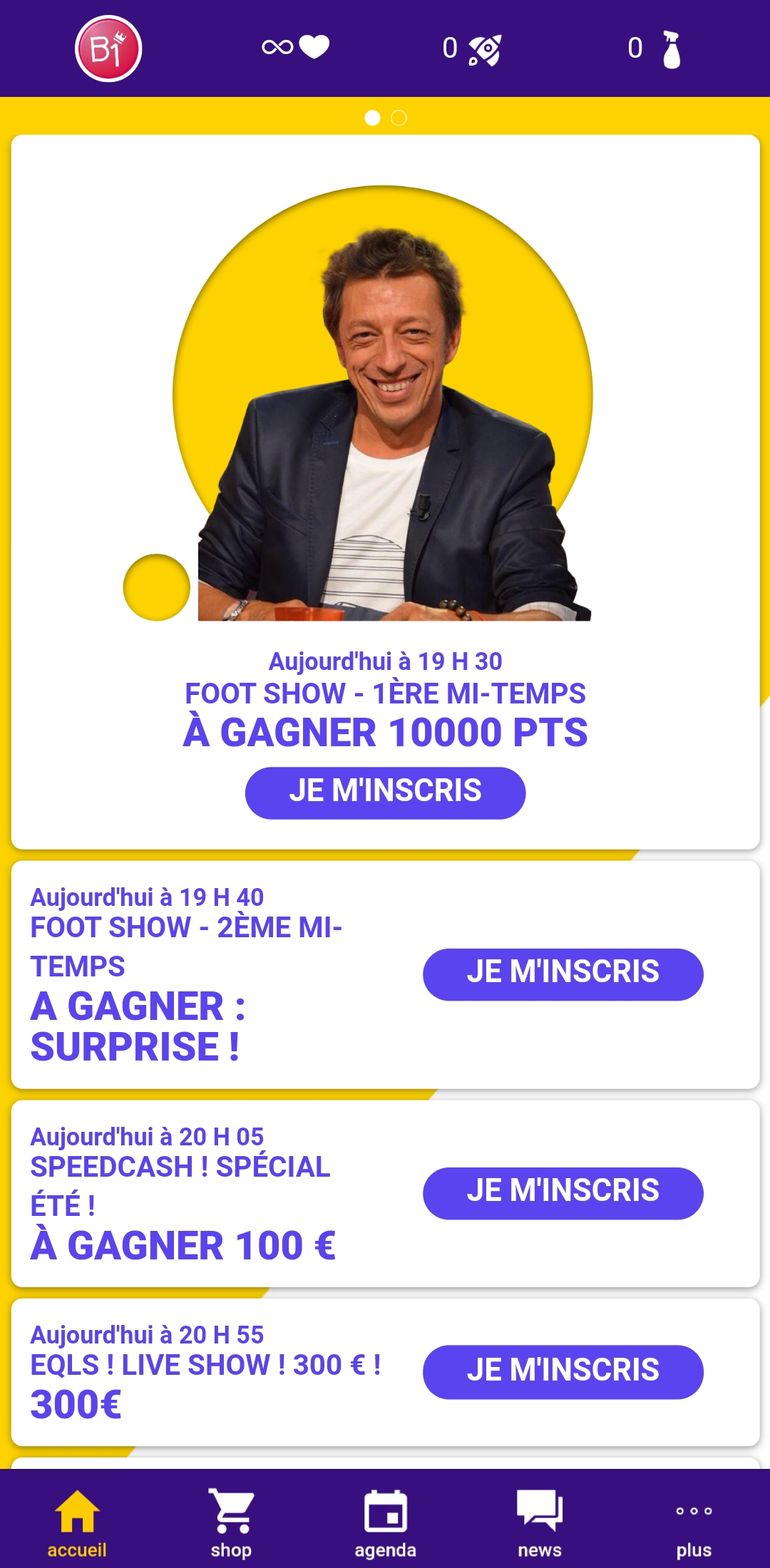Open the rocket booster counter
This screenshot has width=770, height=1568.
[x=472, y=48]
